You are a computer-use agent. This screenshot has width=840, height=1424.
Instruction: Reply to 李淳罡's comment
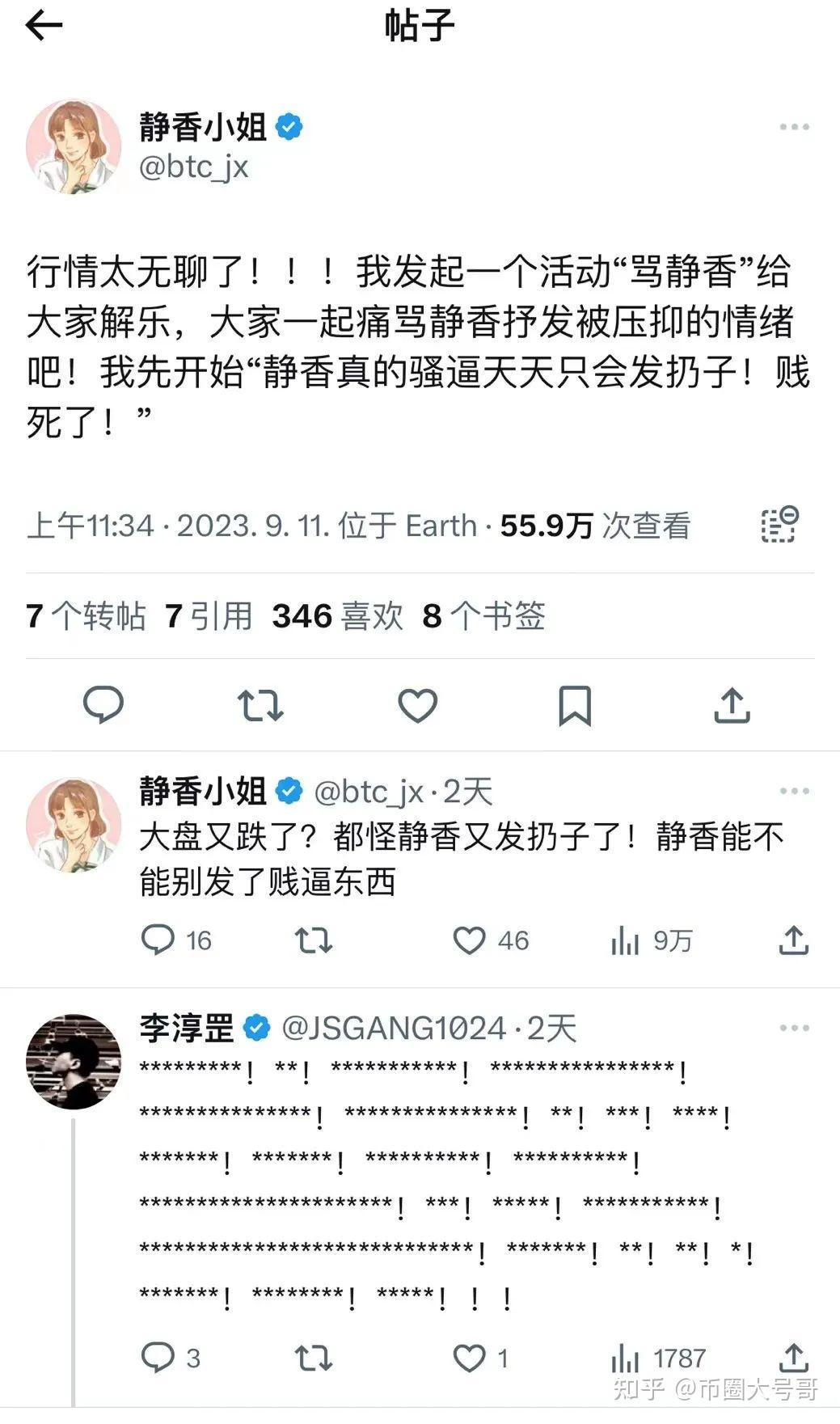158,1357
